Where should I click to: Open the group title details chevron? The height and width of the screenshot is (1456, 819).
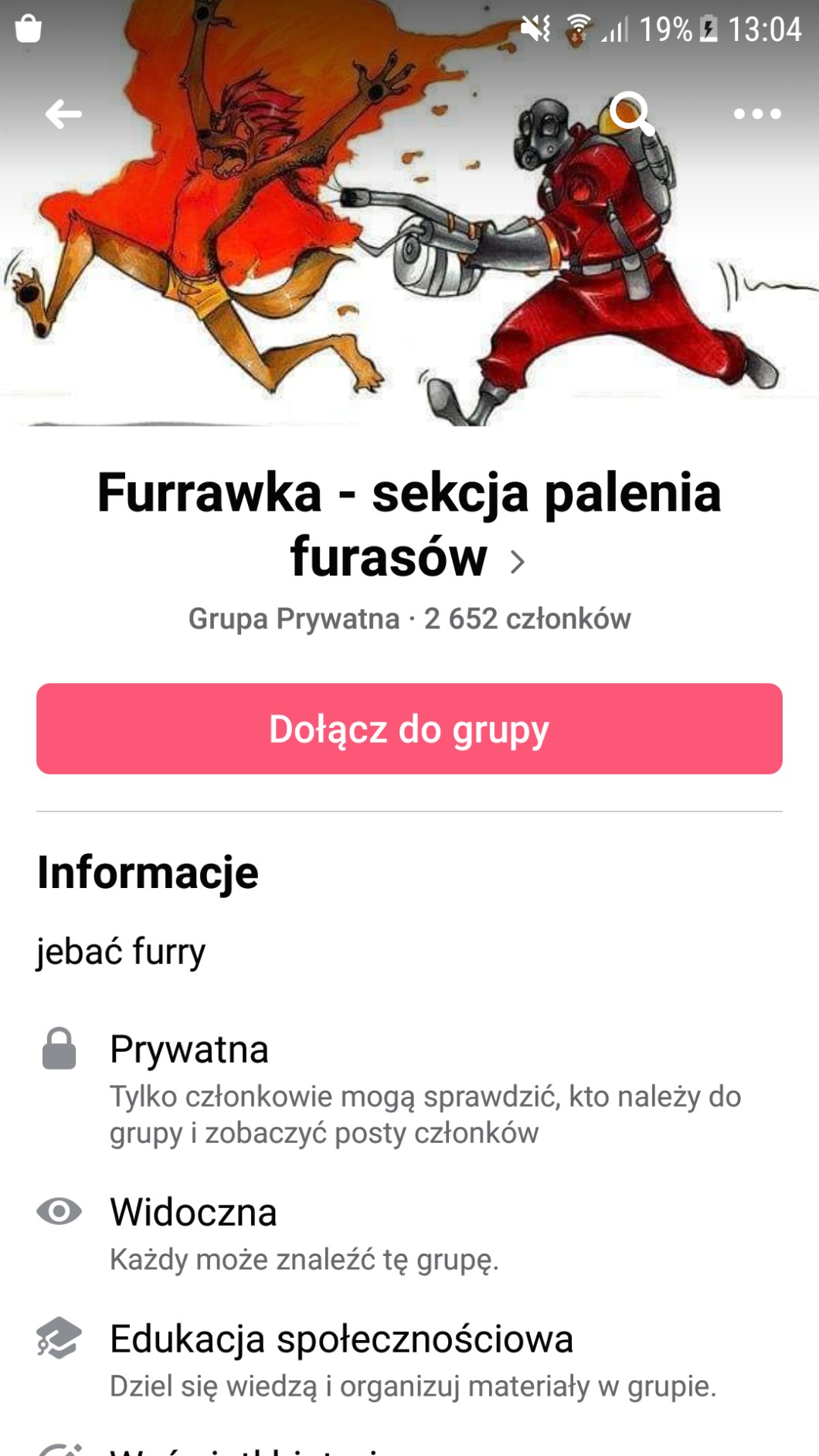518,562
